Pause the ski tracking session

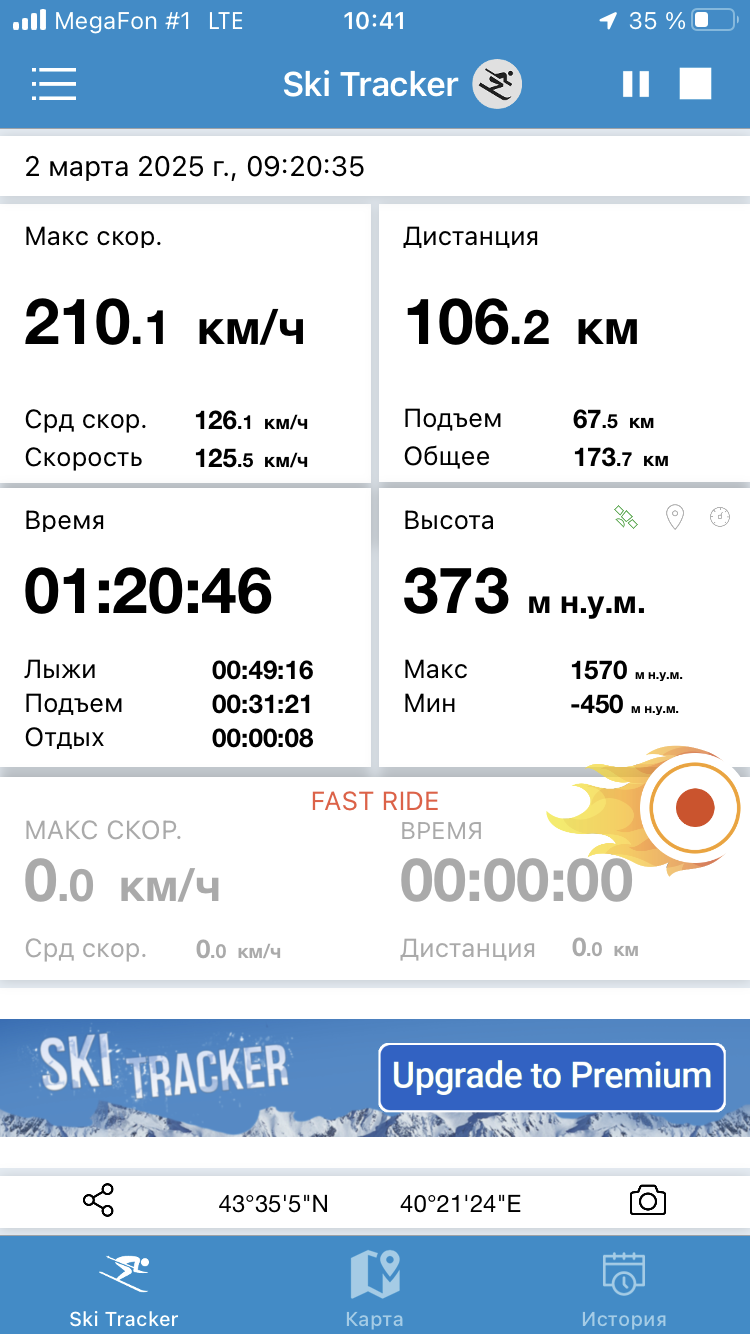(636, 84)
